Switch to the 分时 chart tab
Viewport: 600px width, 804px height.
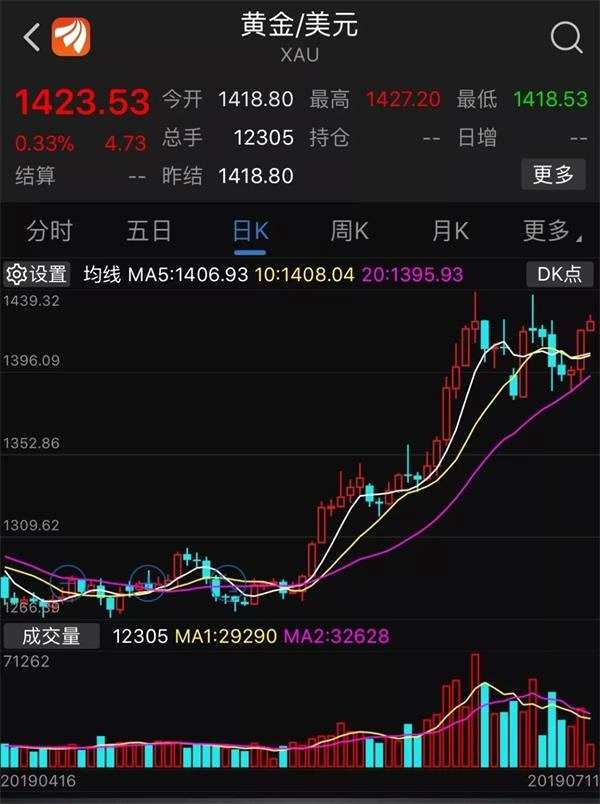50,231
